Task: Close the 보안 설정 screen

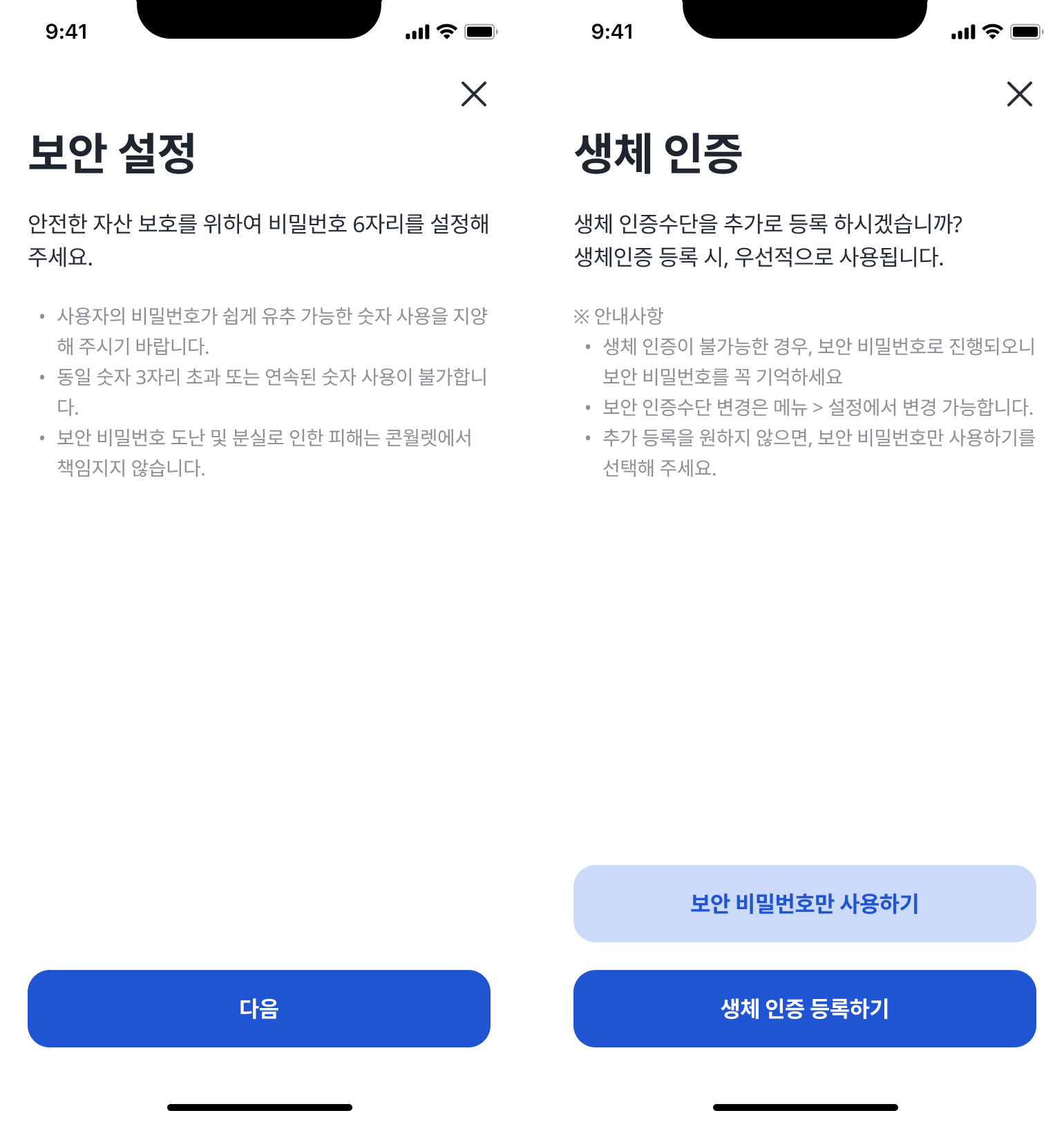Action: click(x=474, y=94)
